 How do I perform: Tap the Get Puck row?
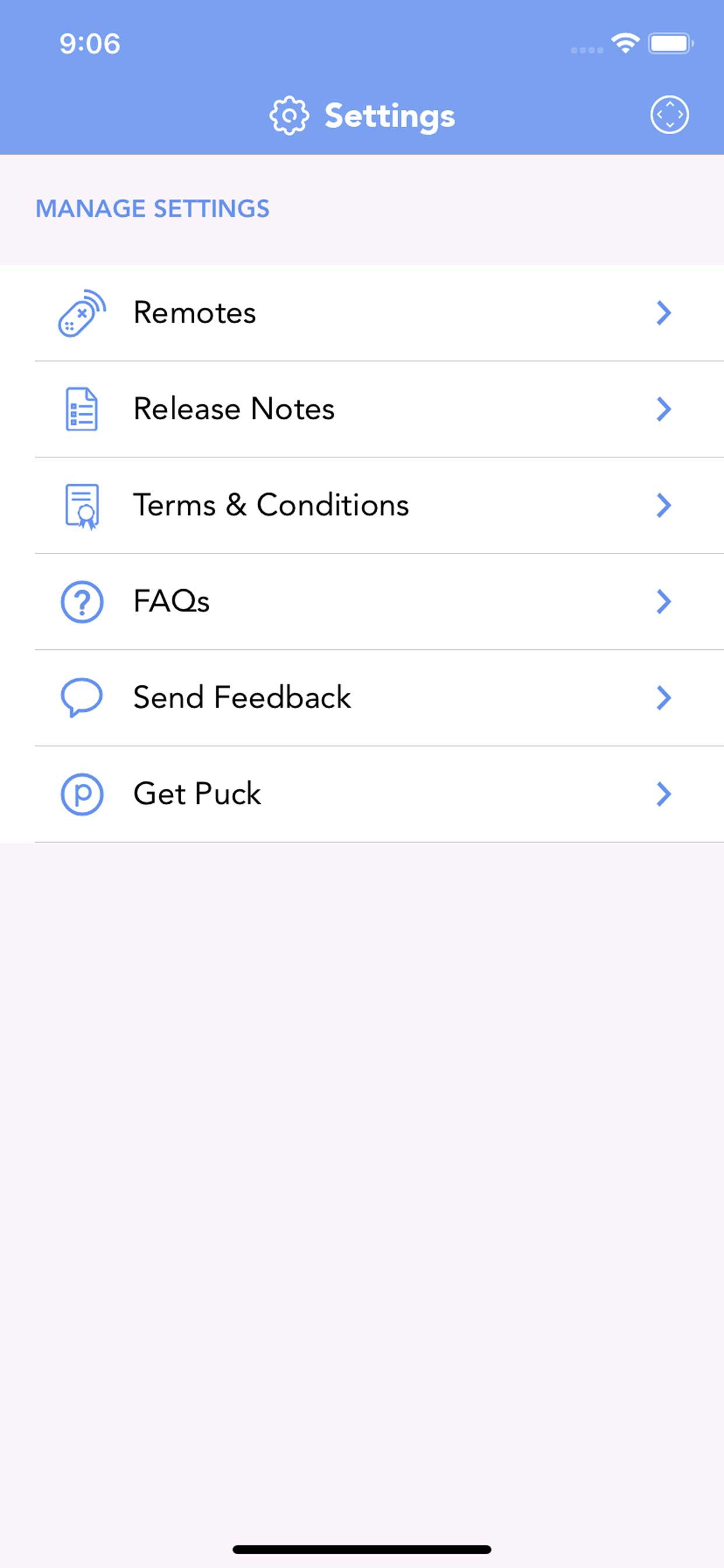(362, 794)
